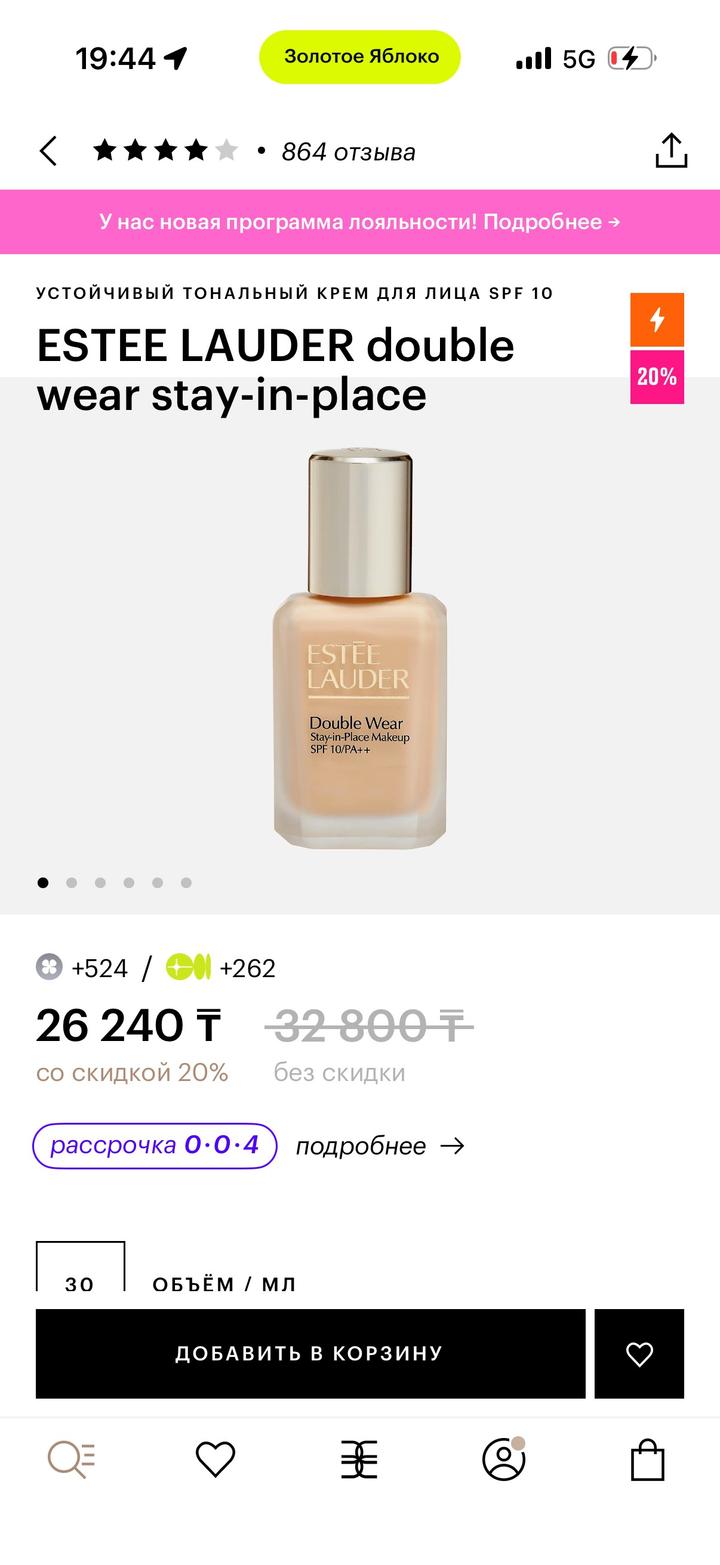Share this product

pyautogui.click(x=671, y=151)
